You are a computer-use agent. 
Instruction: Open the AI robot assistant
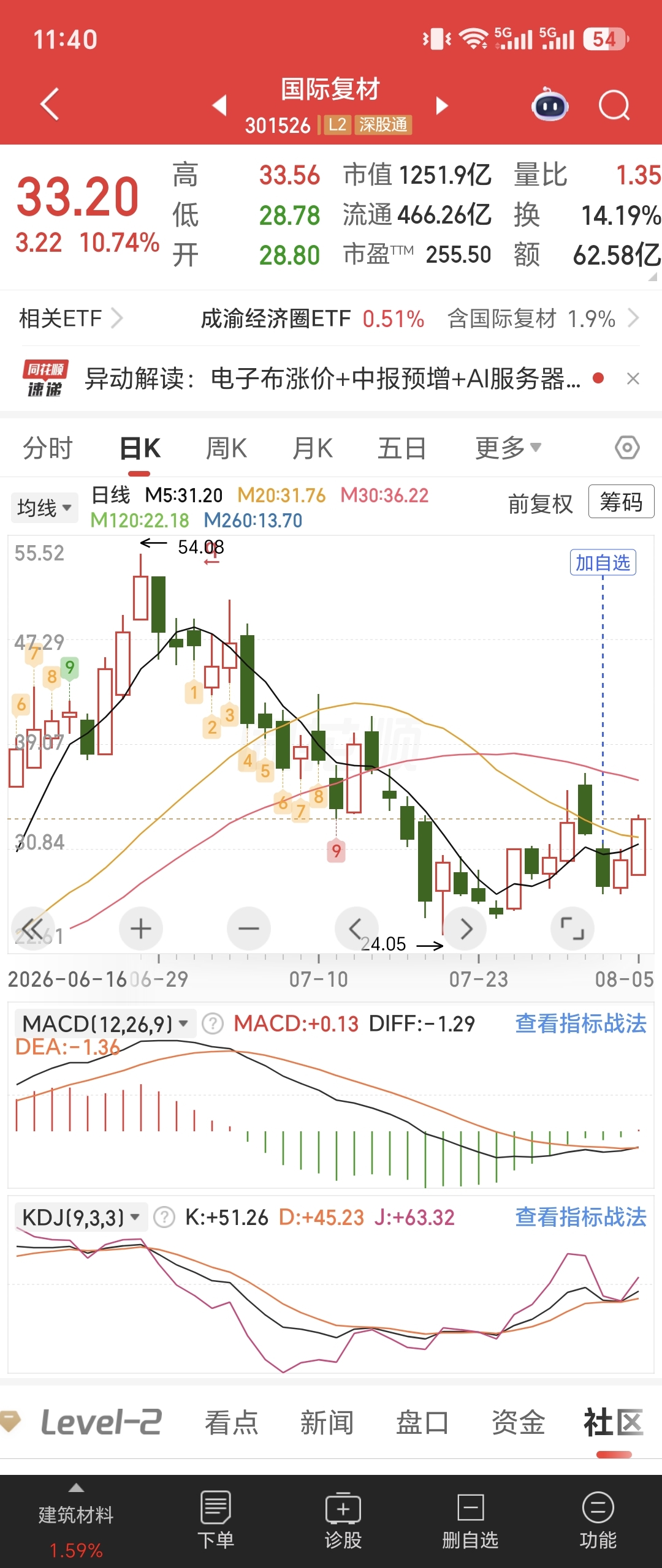point(550,105)
